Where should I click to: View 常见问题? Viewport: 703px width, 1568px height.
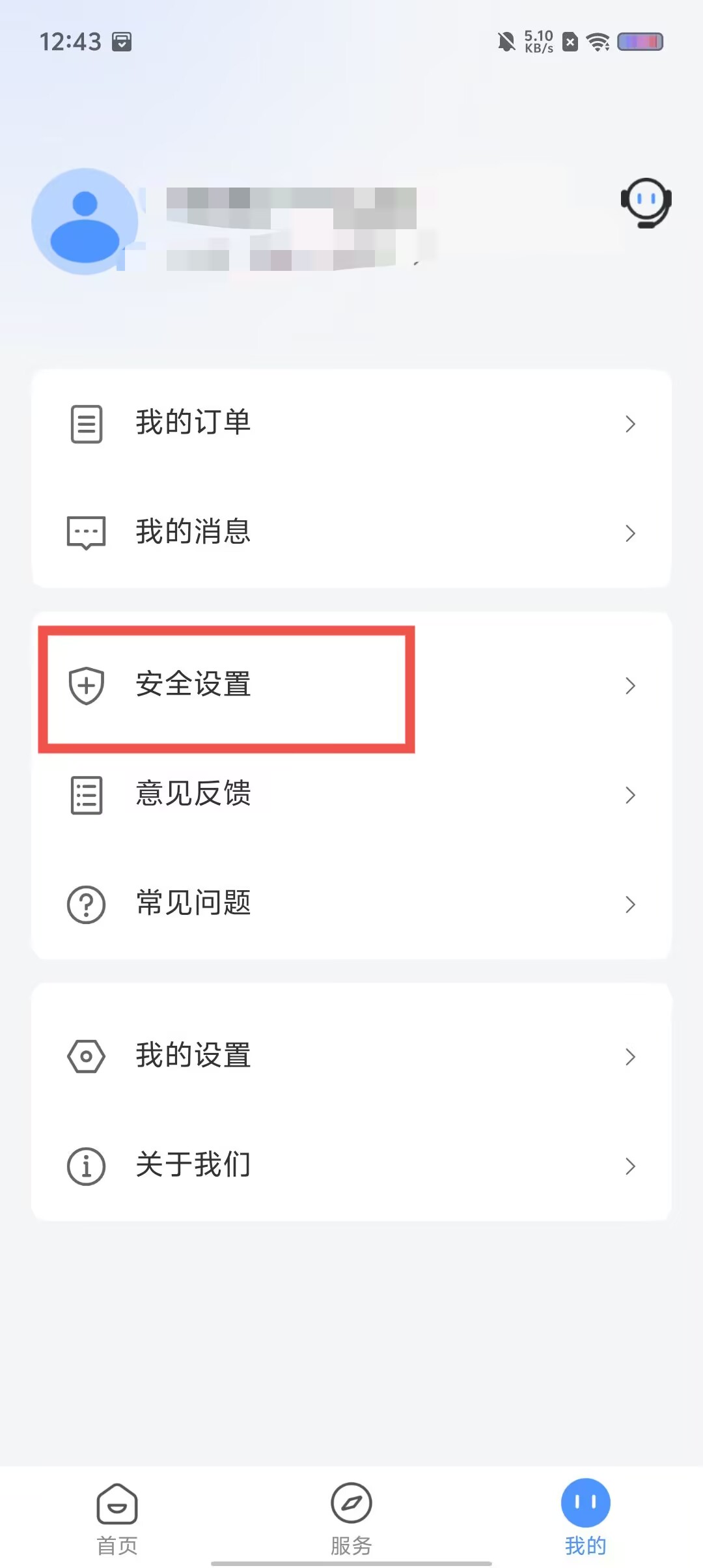[351, 904]
